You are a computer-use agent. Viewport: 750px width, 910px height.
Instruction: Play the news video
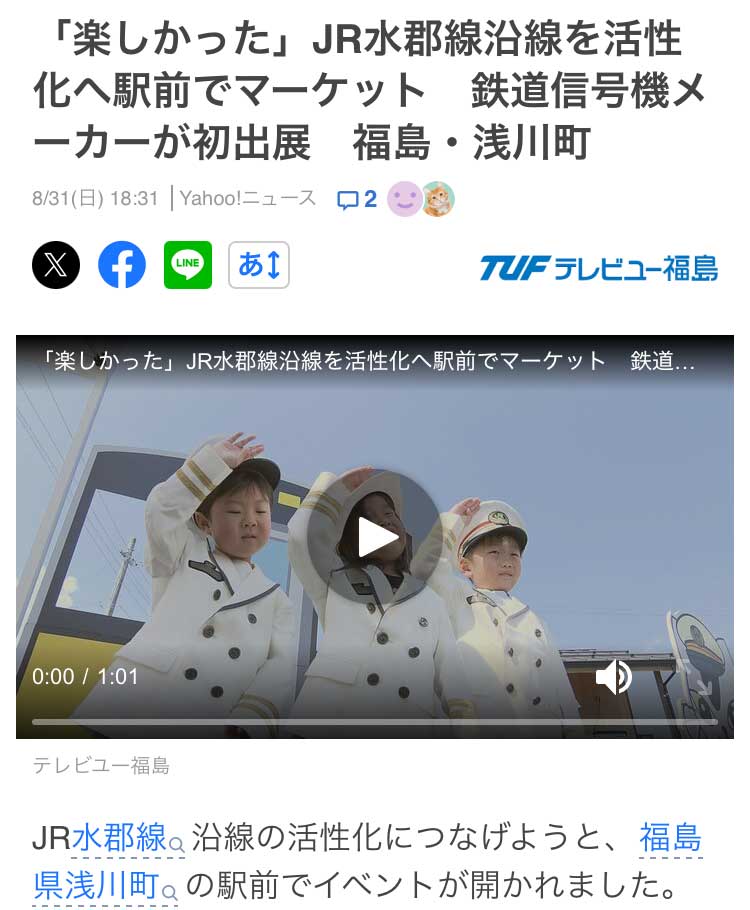click(378, 538)
